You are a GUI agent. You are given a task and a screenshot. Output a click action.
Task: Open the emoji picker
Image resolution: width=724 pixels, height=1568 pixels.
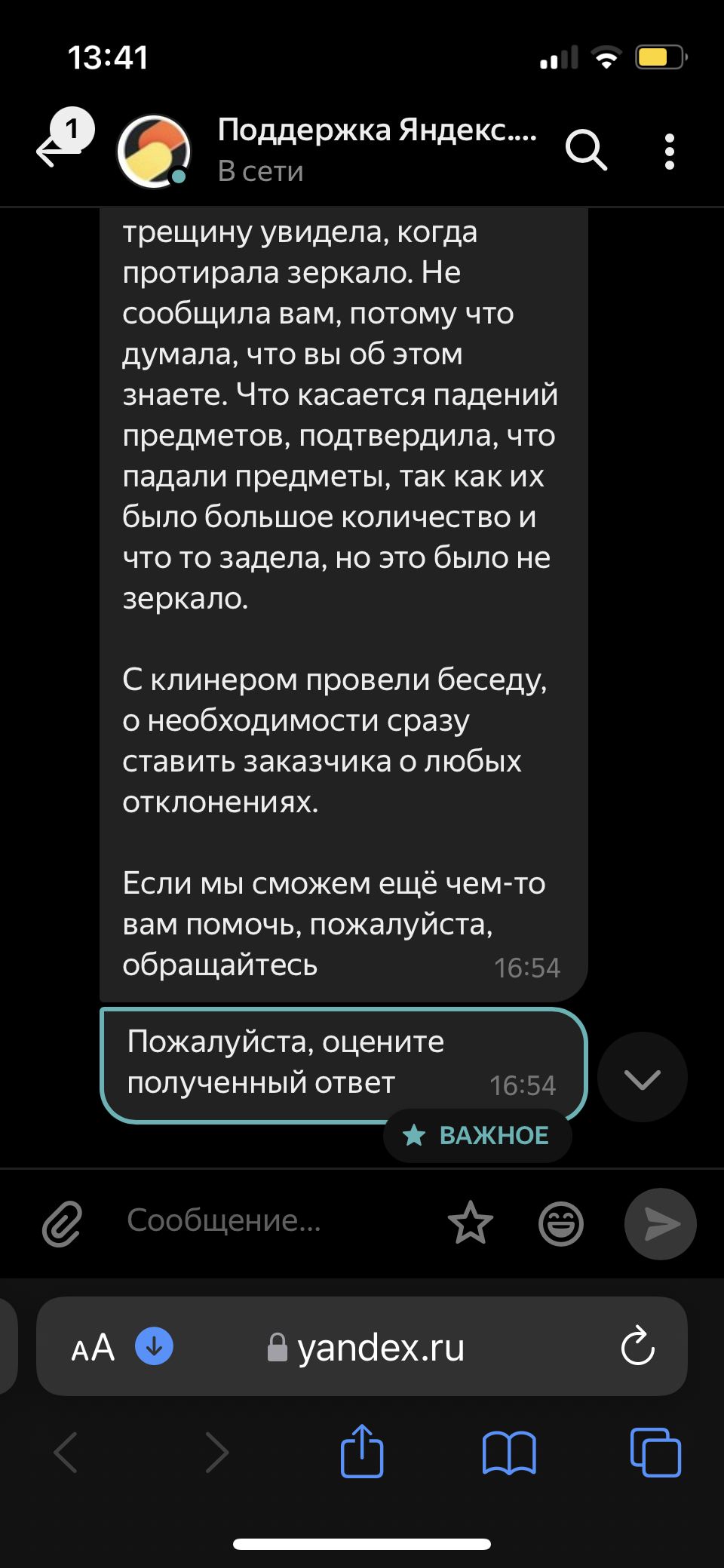coord(561,1223)
